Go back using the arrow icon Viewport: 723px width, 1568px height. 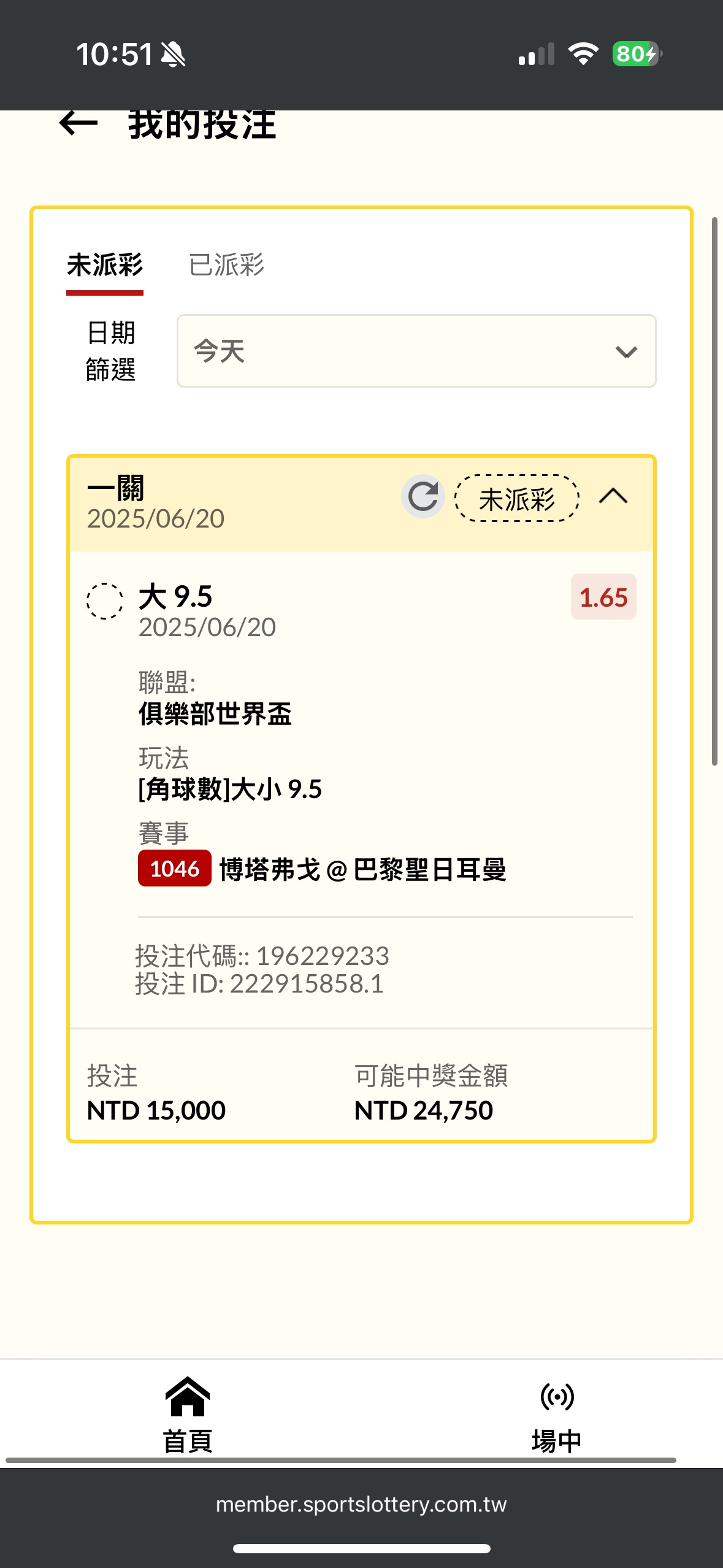click(78, 124)
